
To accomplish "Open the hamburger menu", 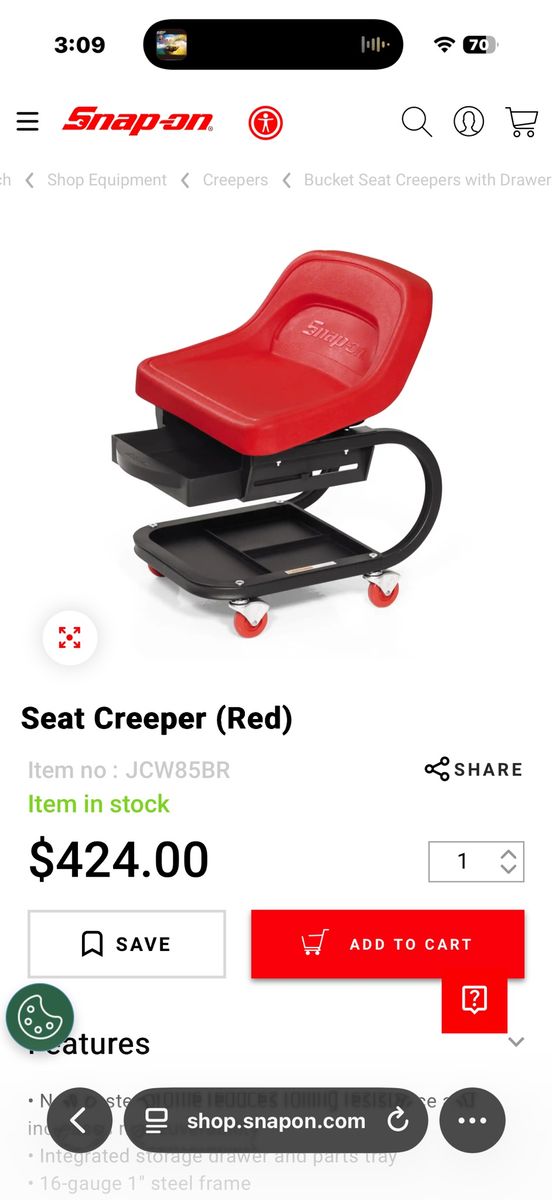I will click(x=28, y=122).
